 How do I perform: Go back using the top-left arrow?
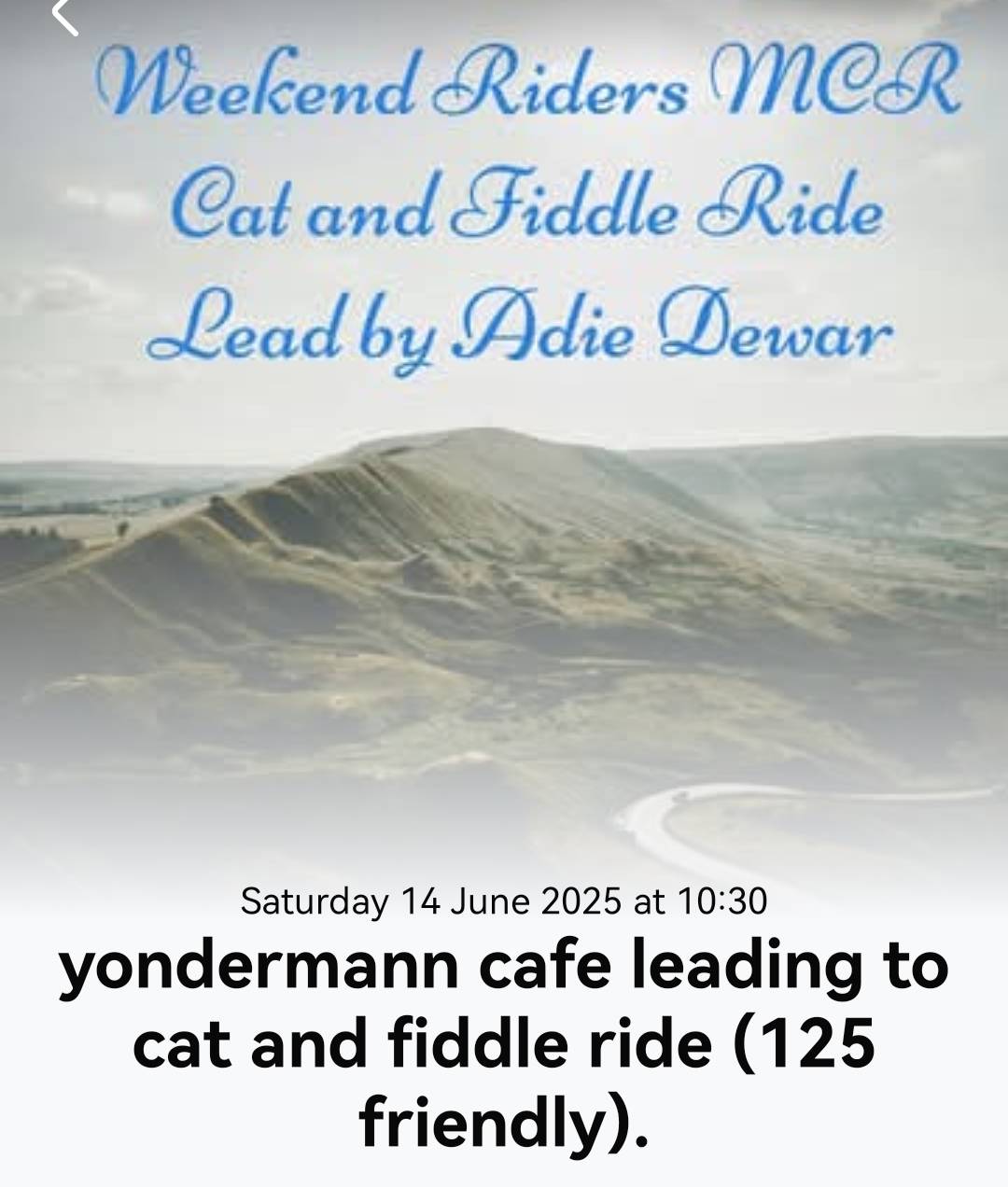click(63, 16)
